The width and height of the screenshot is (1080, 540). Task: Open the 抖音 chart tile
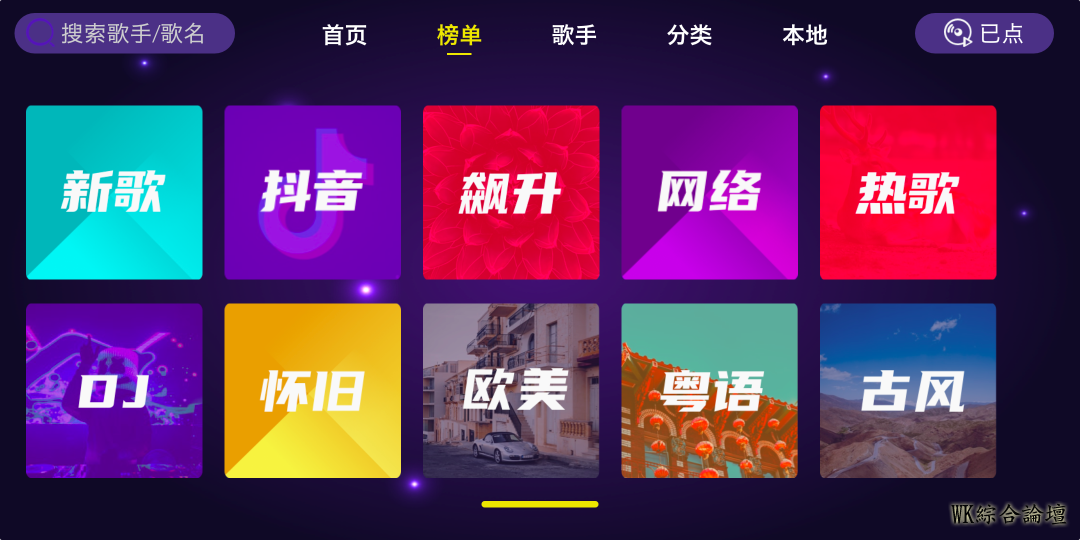312,192
